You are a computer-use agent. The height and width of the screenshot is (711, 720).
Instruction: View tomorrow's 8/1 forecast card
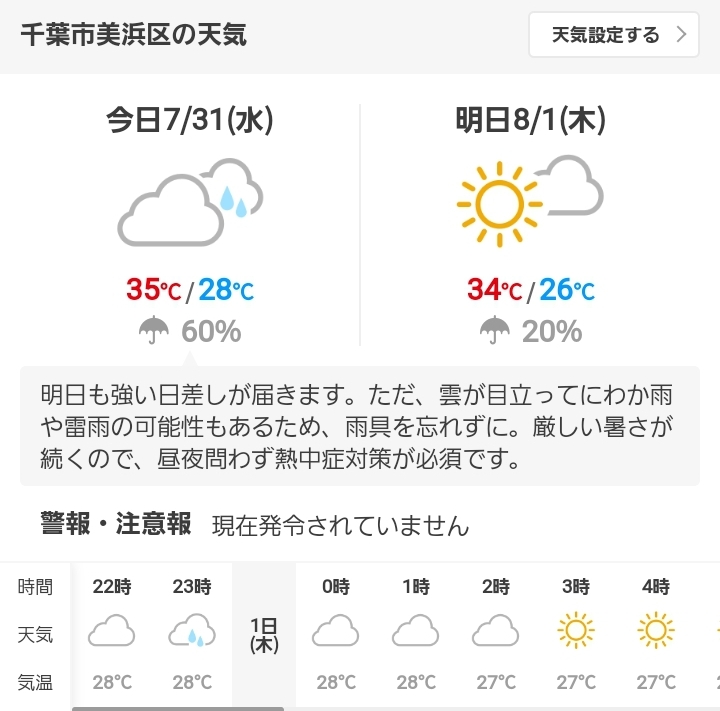point(530,225)
